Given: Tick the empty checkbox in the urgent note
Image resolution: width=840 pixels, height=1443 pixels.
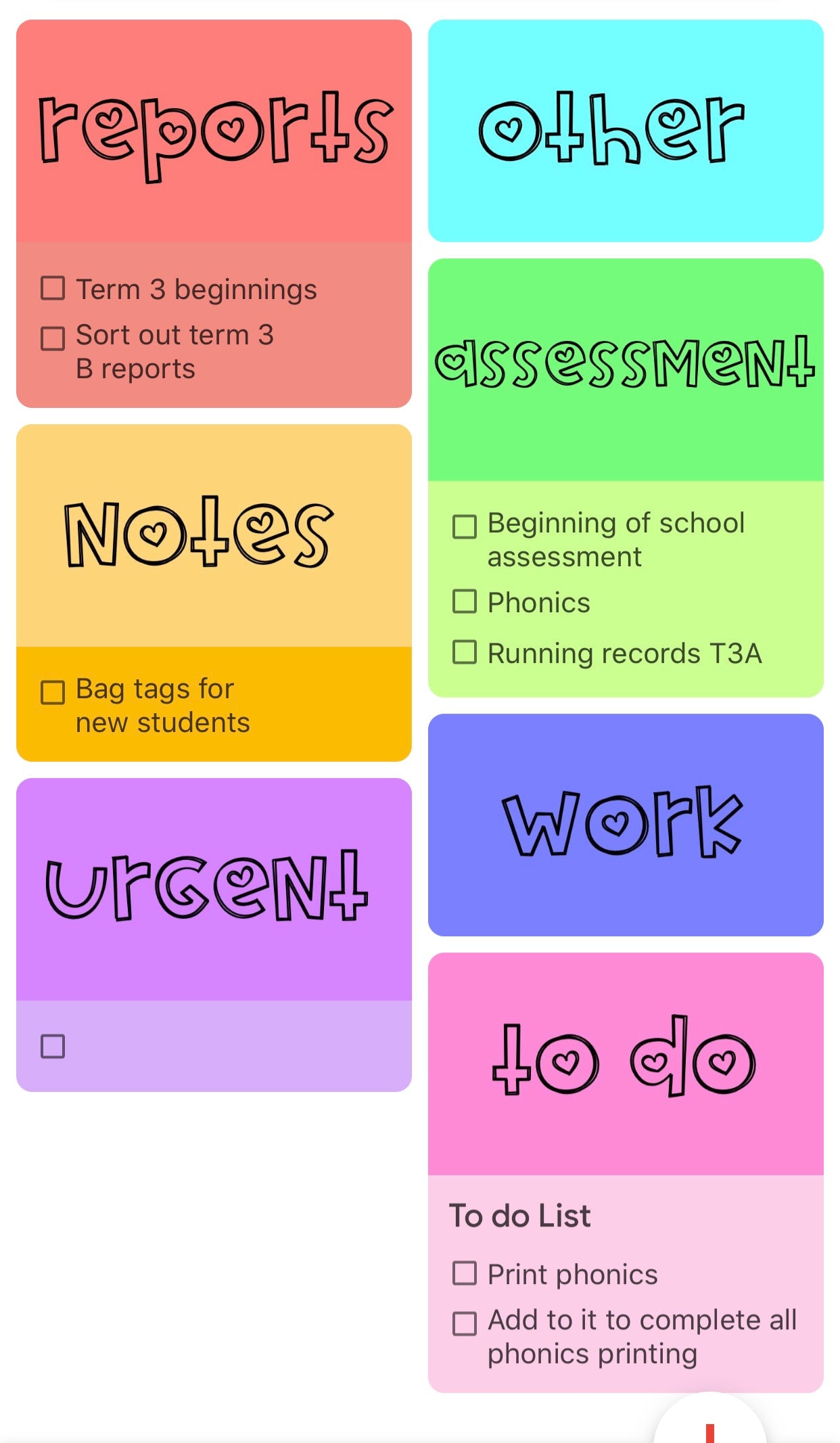Looking at the screenshot, I should pos(53,1046).
